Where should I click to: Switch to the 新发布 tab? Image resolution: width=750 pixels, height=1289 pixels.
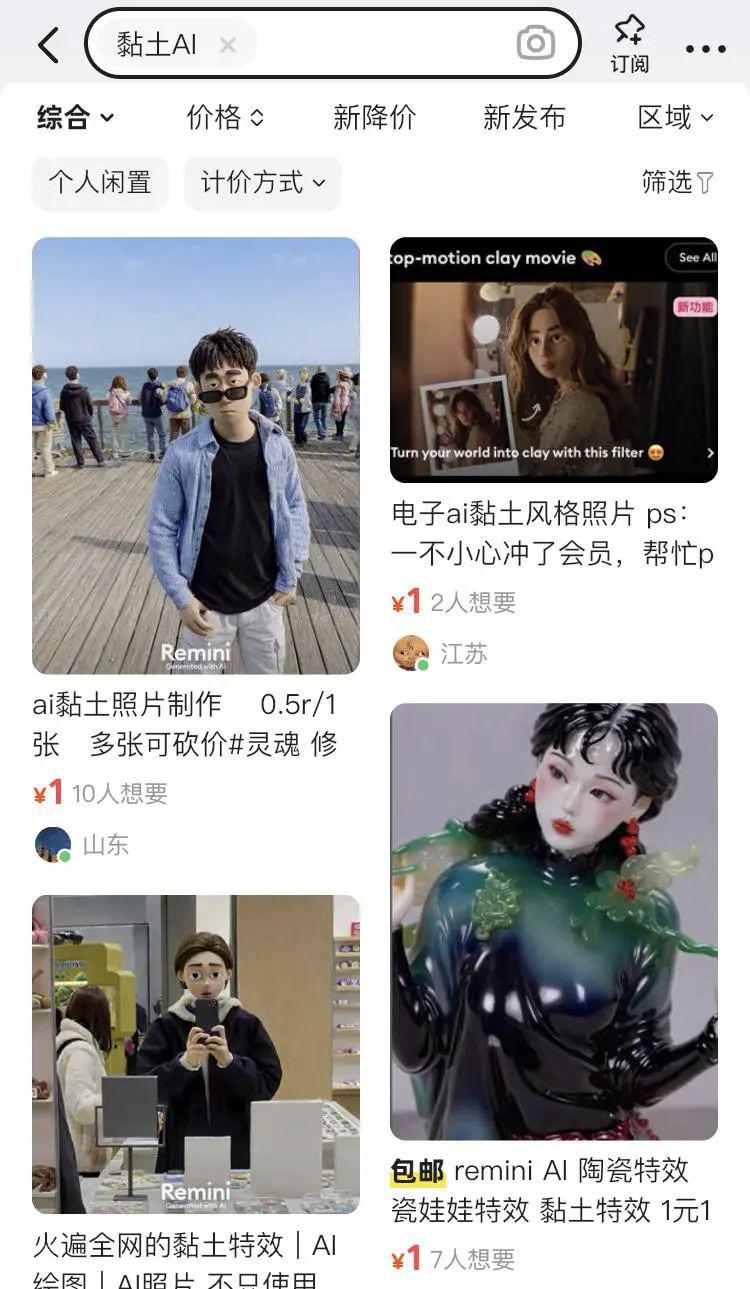524,118
